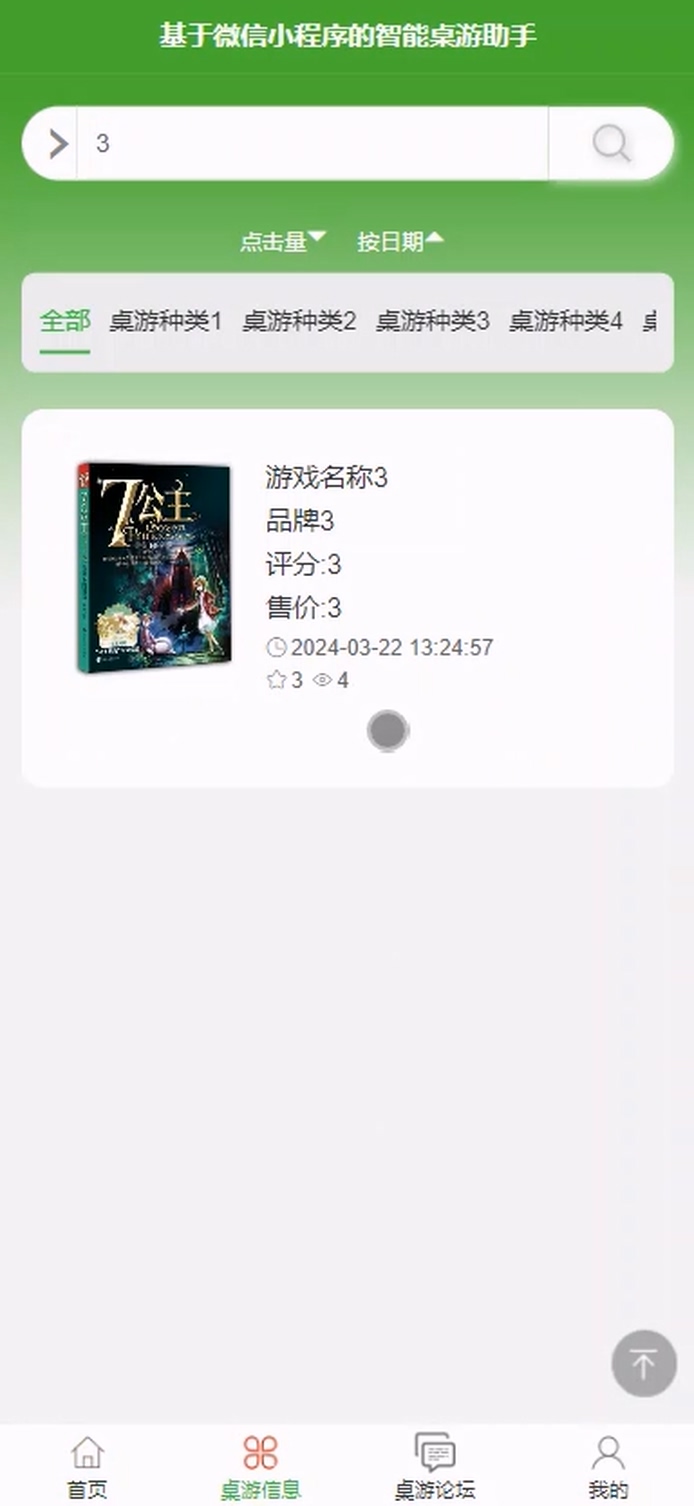
Task: Go to the 首页 tab
Action: (x=87, y=1466)
